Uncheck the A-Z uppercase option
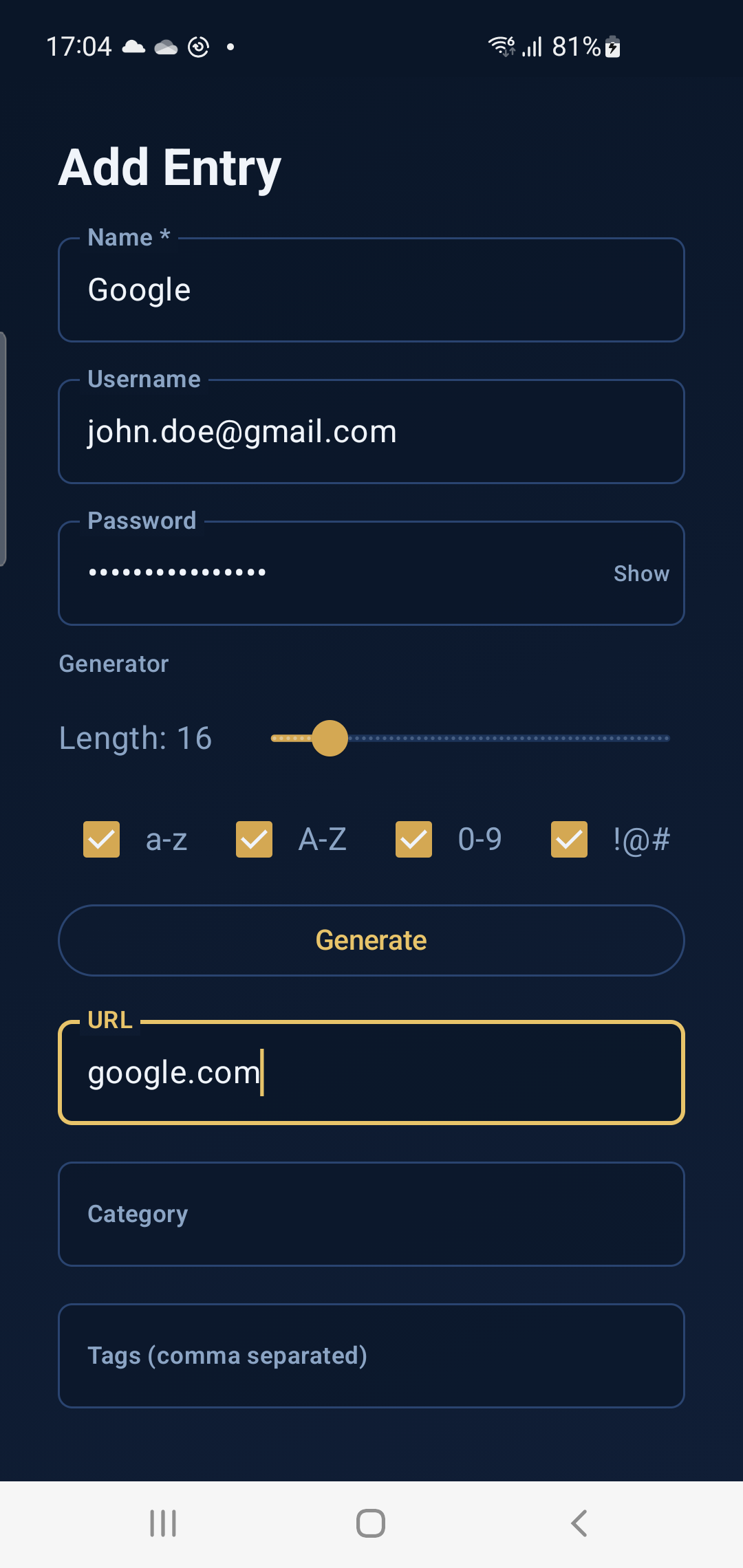Image resolution: width=743 pixels, height=1568 pixels. [253, 839]
